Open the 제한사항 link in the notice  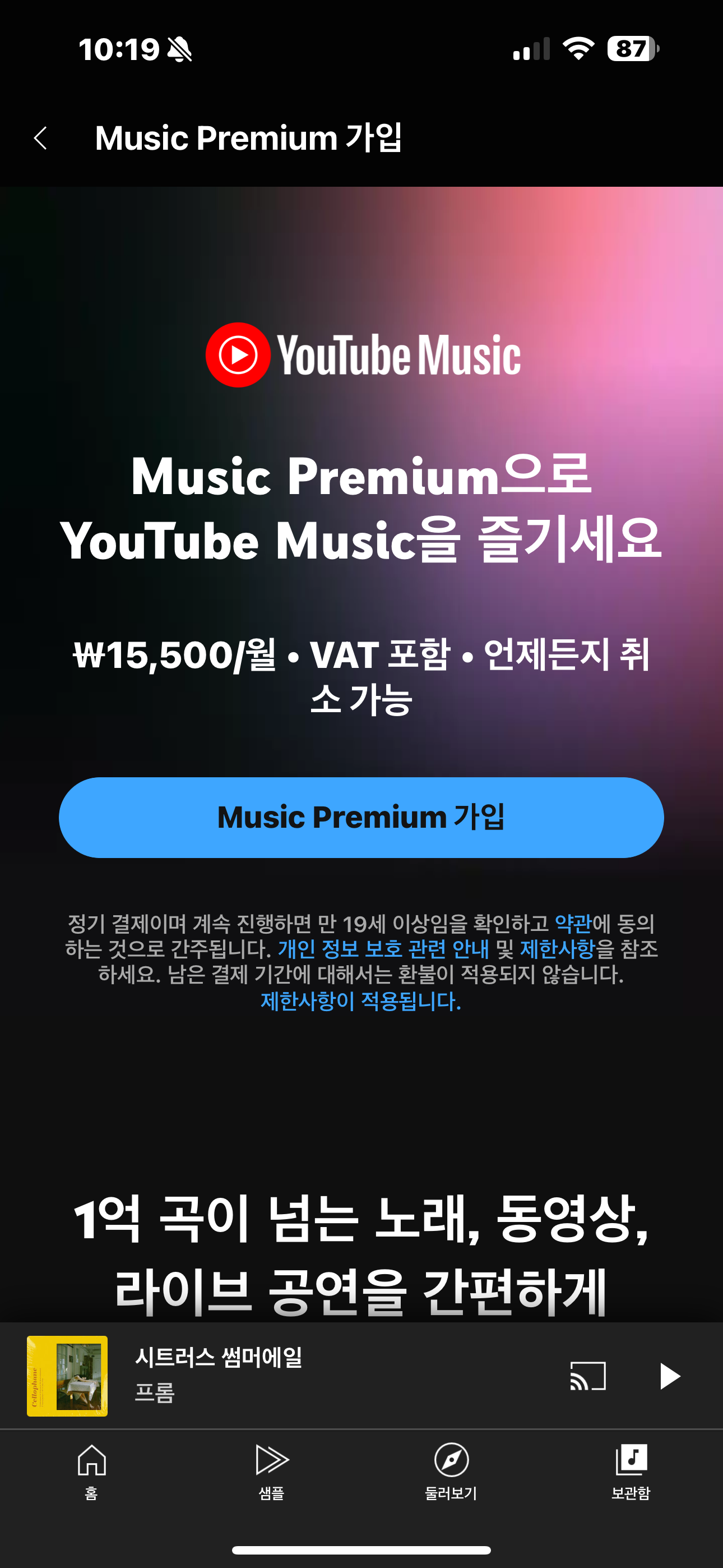(x=557, y=949)
